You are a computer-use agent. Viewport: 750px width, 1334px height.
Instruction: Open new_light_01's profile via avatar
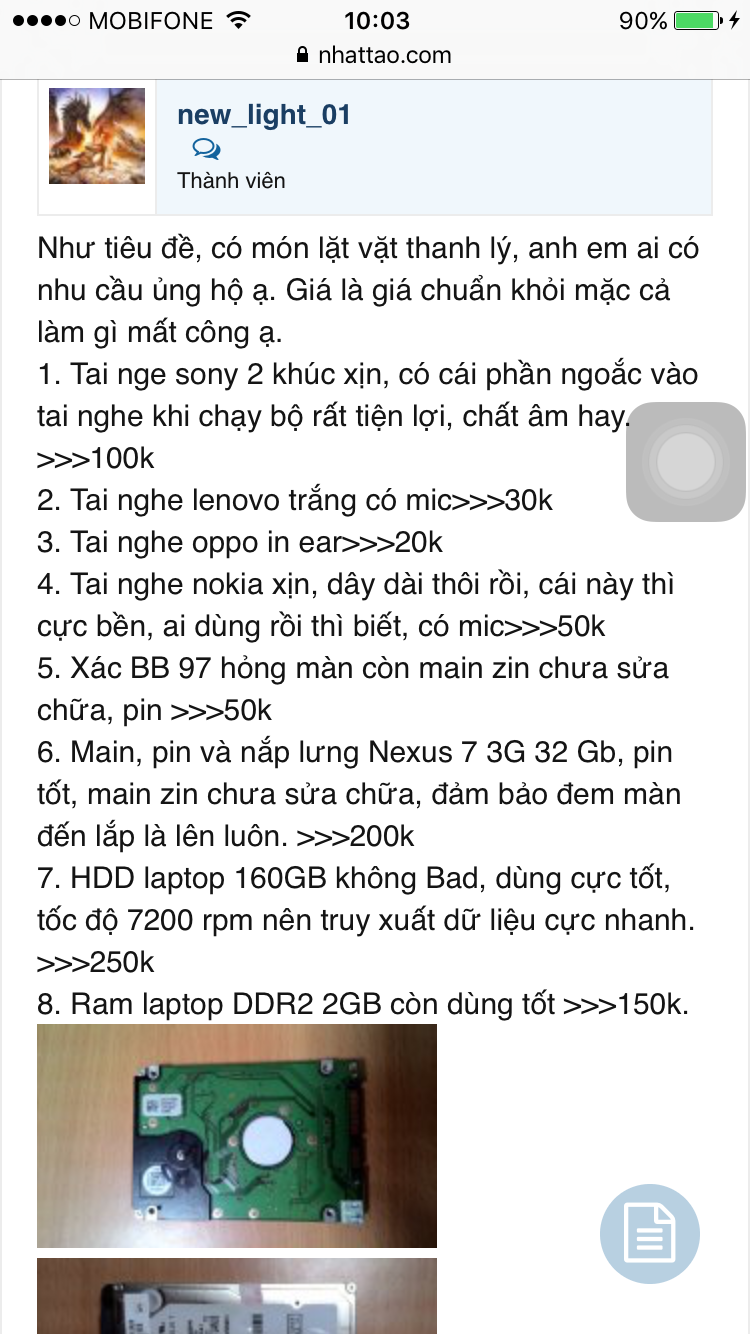point(97,136)
